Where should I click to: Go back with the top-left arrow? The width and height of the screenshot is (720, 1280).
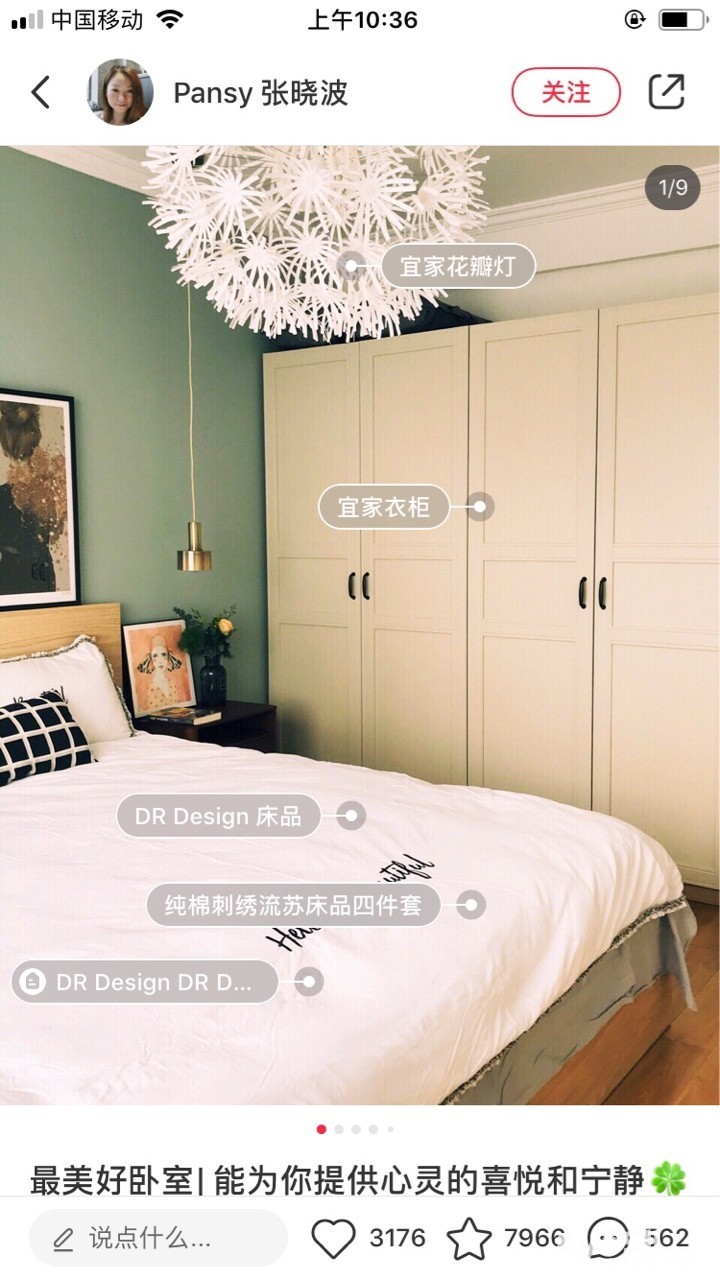tap(40, 92)
